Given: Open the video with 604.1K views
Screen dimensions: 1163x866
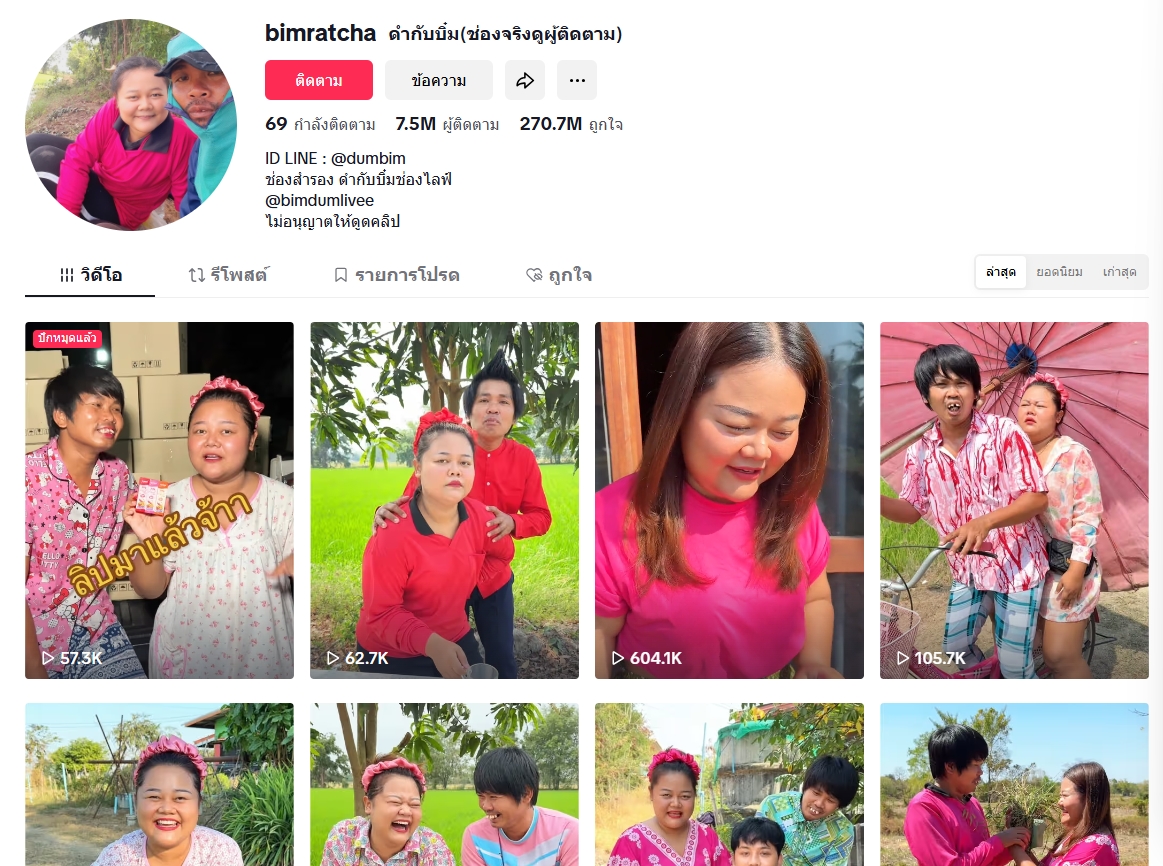Looking at the screenshot, I should click(x=729, y=500).
